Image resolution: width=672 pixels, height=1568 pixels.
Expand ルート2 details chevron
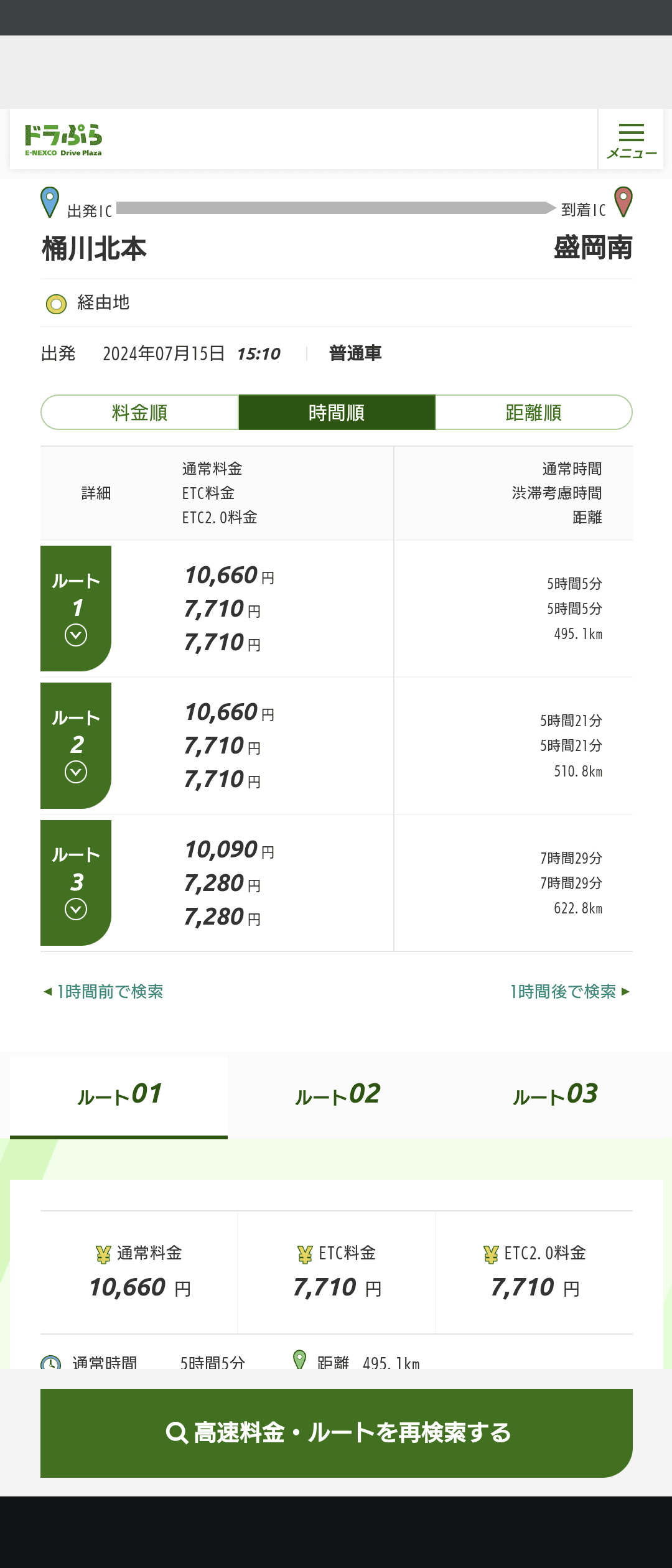coord(76,772)
